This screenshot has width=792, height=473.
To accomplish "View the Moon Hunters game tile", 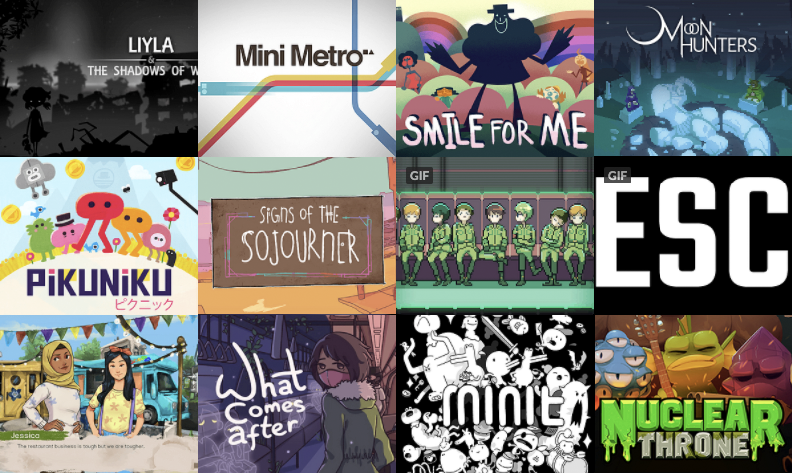I will coord(692,78).
